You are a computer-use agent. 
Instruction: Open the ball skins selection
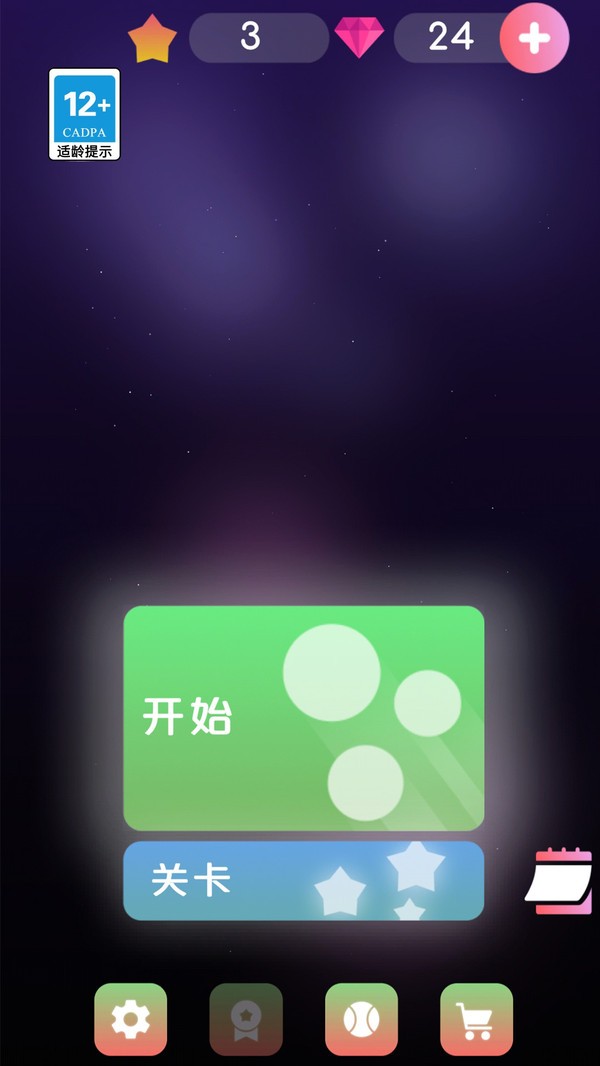pos(361,1019)
